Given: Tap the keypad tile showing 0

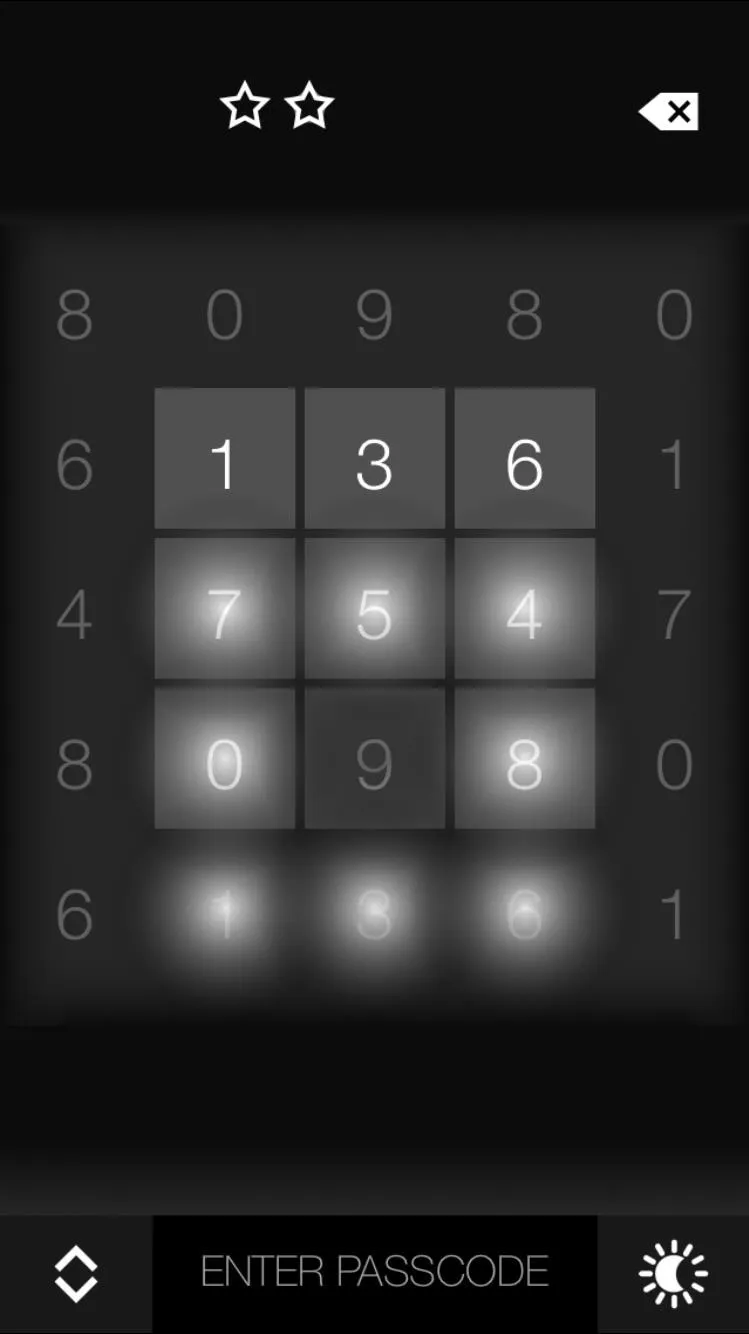Looking at the screenshot, I should click(225, 759).
